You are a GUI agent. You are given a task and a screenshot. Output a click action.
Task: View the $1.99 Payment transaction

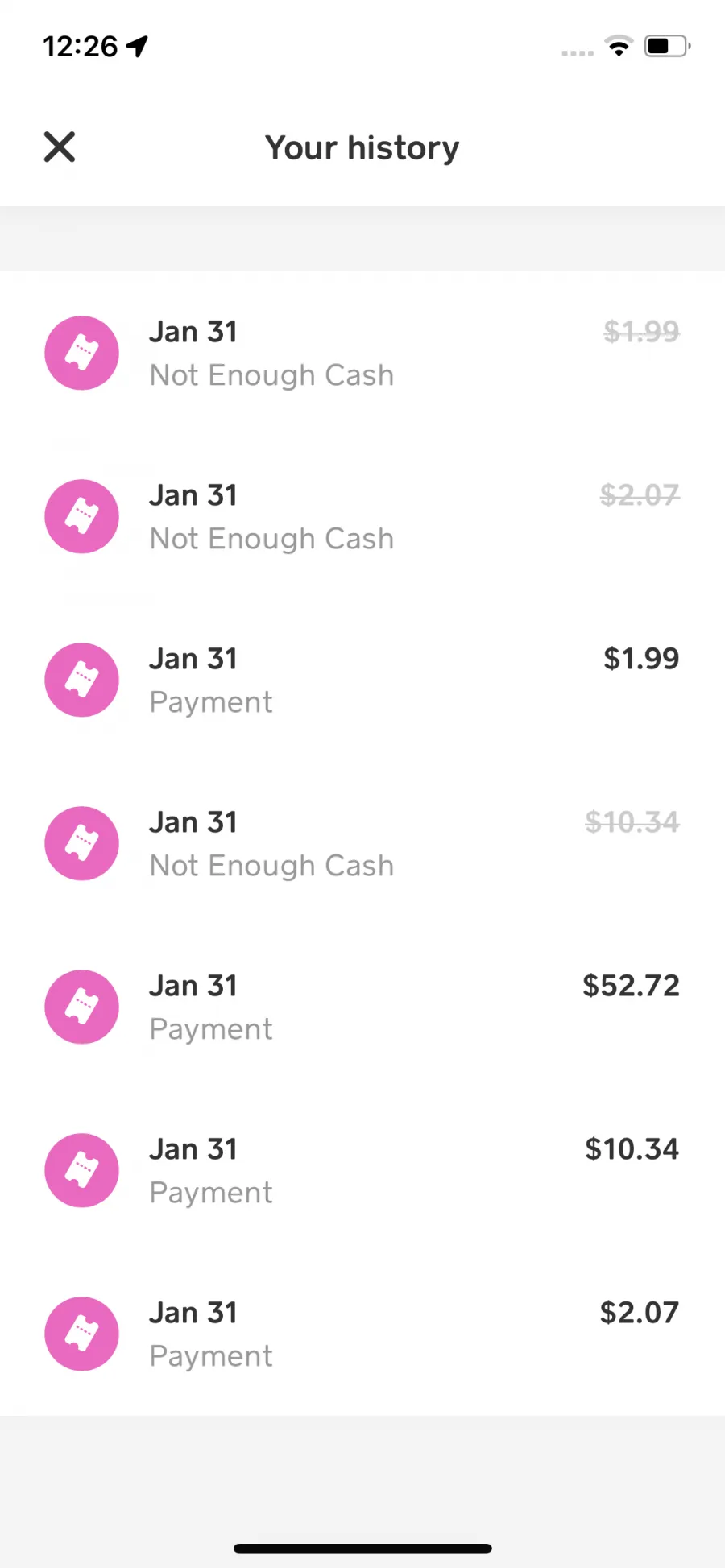(362, 681)
